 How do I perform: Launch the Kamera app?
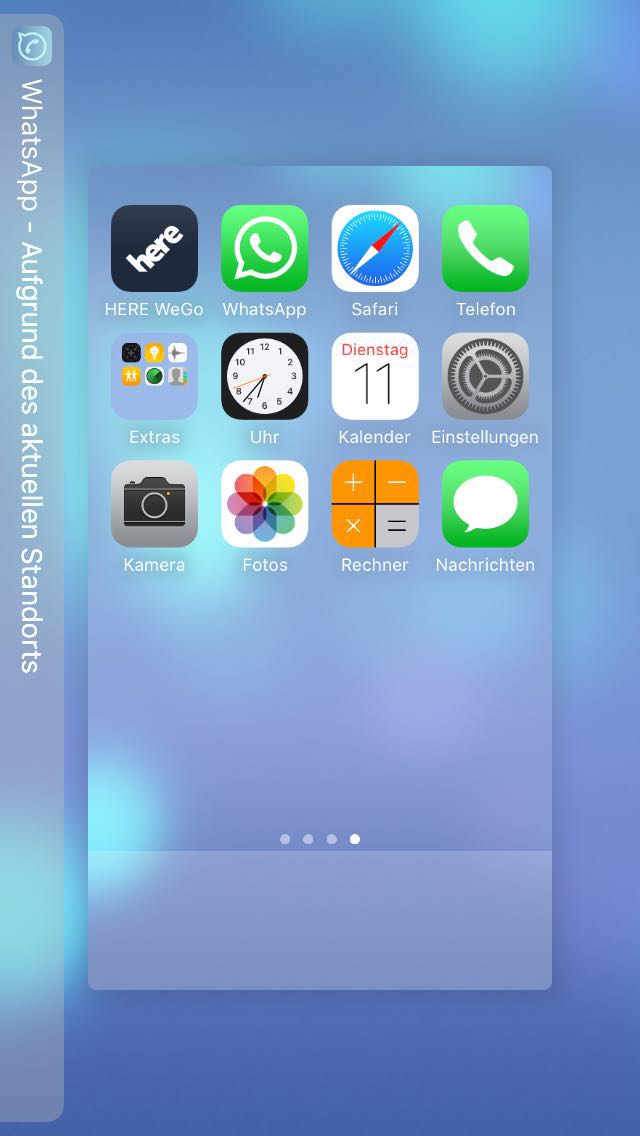154,504
